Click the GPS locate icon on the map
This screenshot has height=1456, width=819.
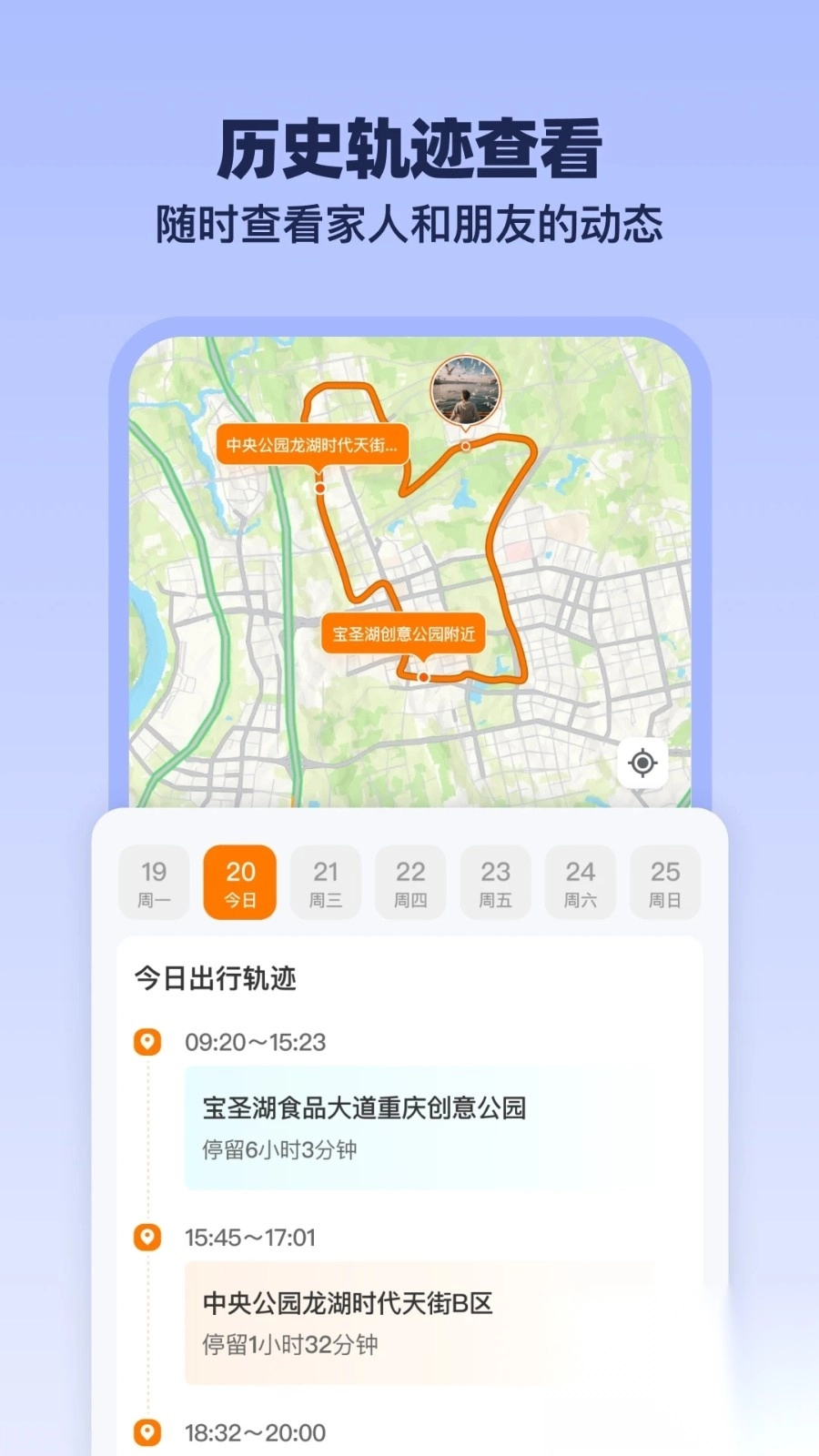coord(642,764)
